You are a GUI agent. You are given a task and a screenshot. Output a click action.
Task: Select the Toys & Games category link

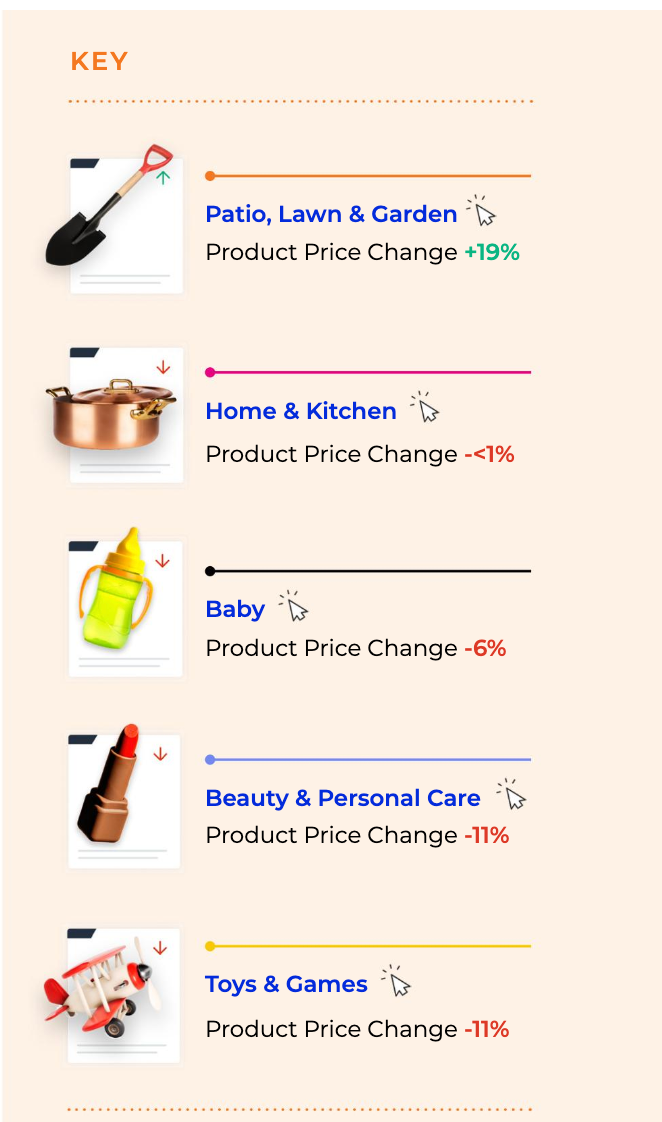tap(286, 984)
